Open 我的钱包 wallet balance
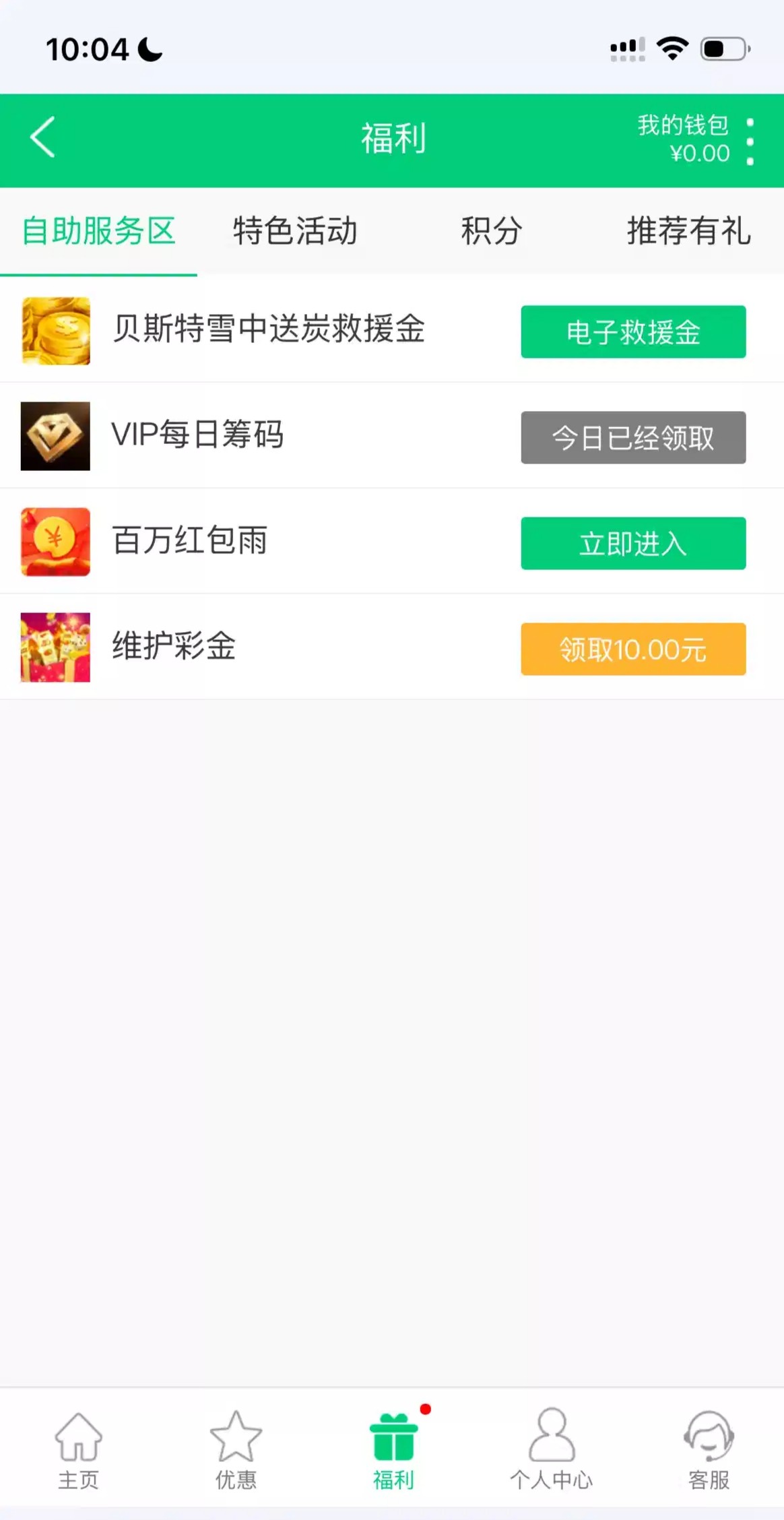 tap(683, 139)
